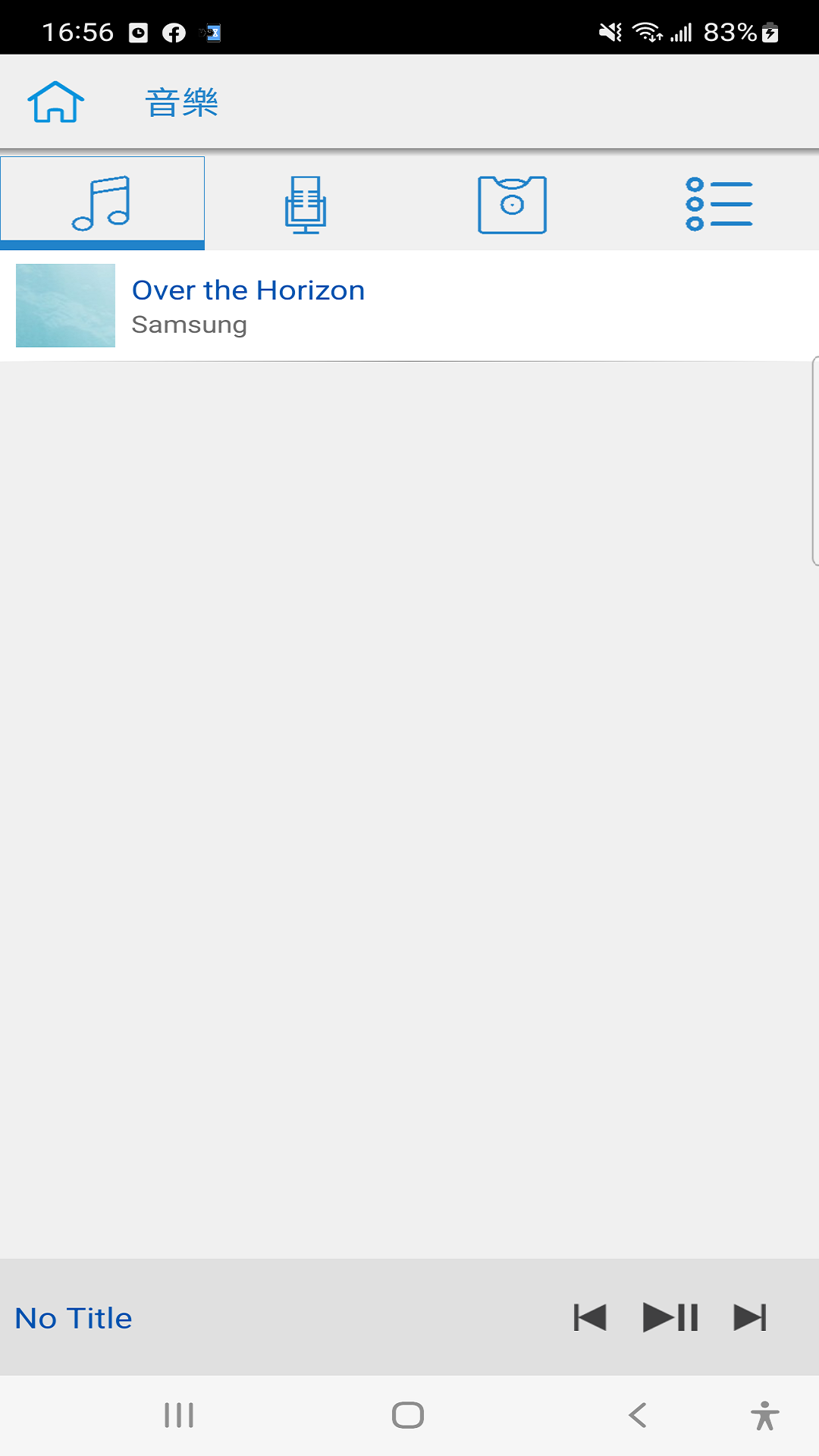Switch to the albums tab
Screen dimensions: 819x1456
tap(512, 205)
